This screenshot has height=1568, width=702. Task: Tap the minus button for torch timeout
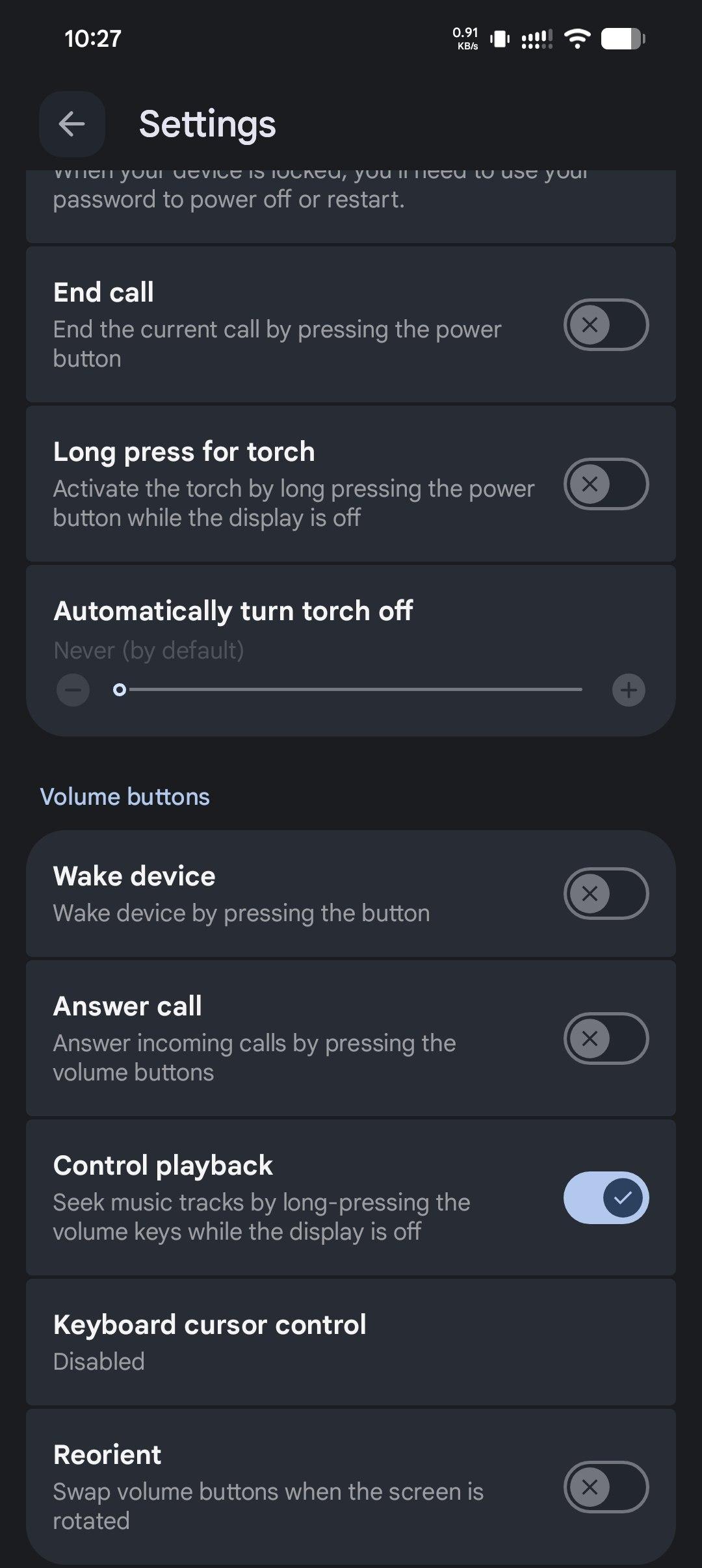73,690
